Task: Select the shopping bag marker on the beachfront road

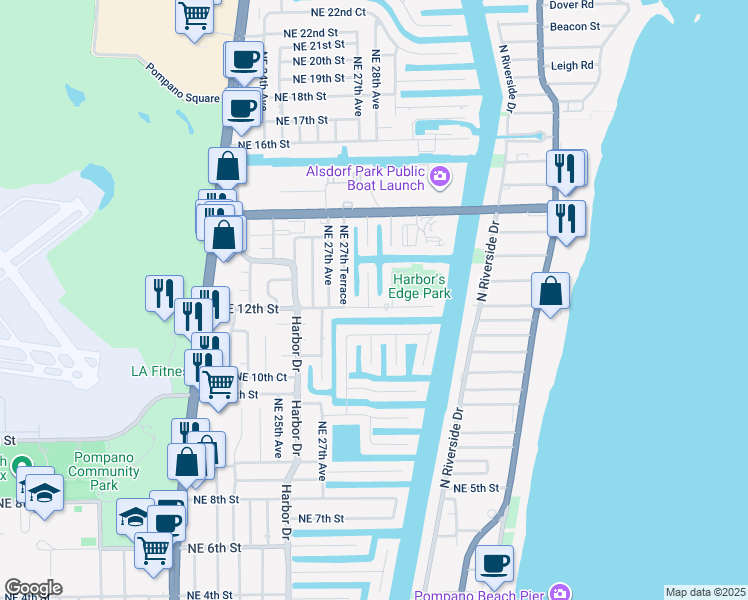Action: pos(550,291)
